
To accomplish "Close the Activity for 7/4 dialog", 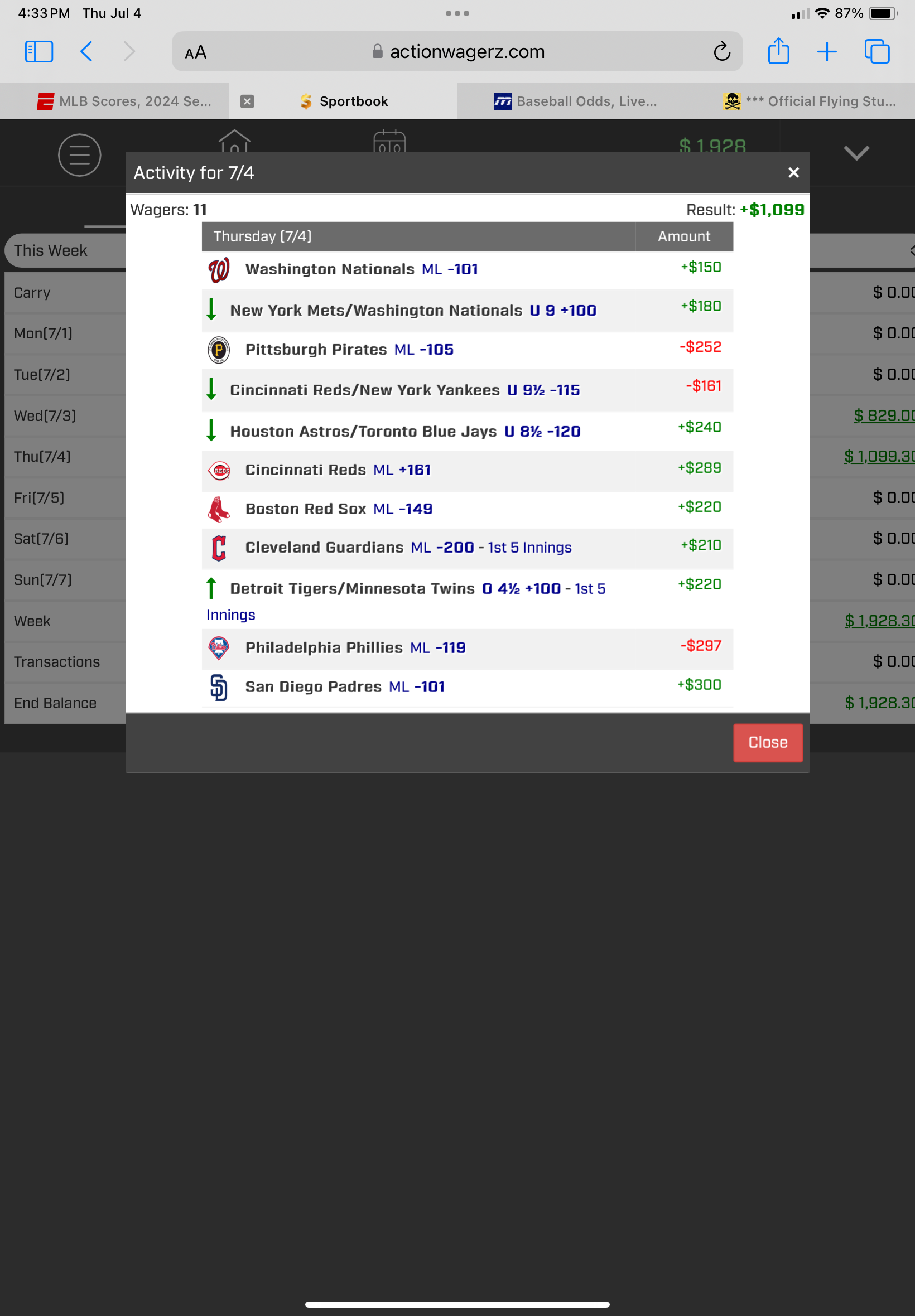I will [793, 172].
